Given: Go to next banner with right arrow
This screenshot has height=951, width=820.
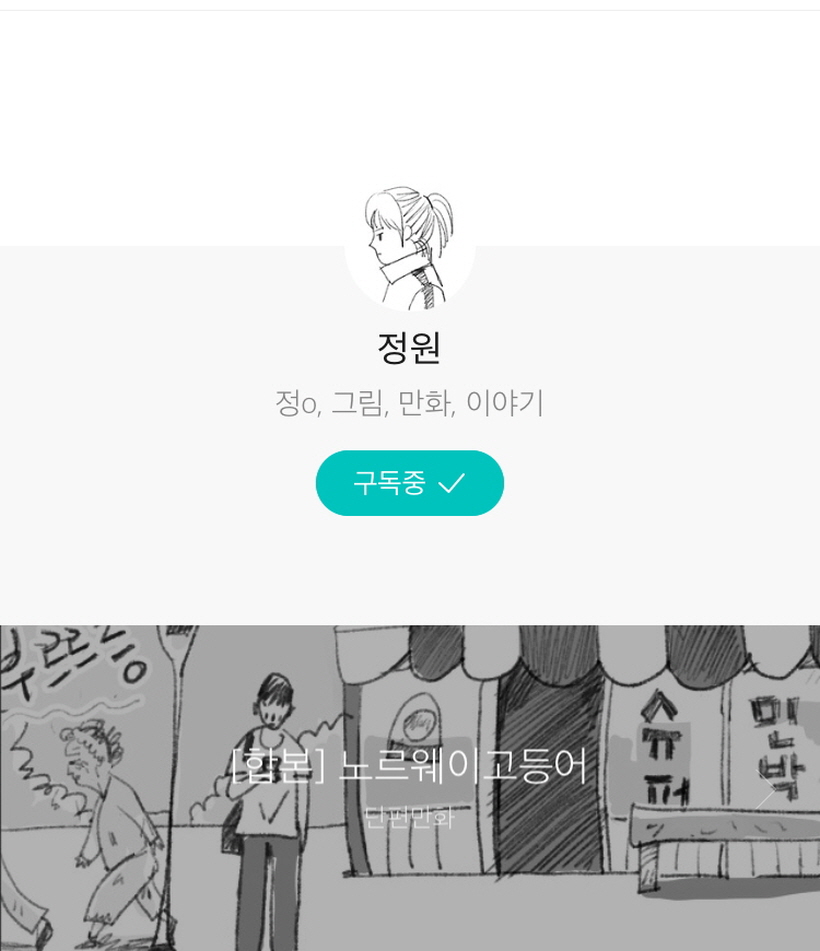Looking at the screenshot, I should [x=767, y=790].
